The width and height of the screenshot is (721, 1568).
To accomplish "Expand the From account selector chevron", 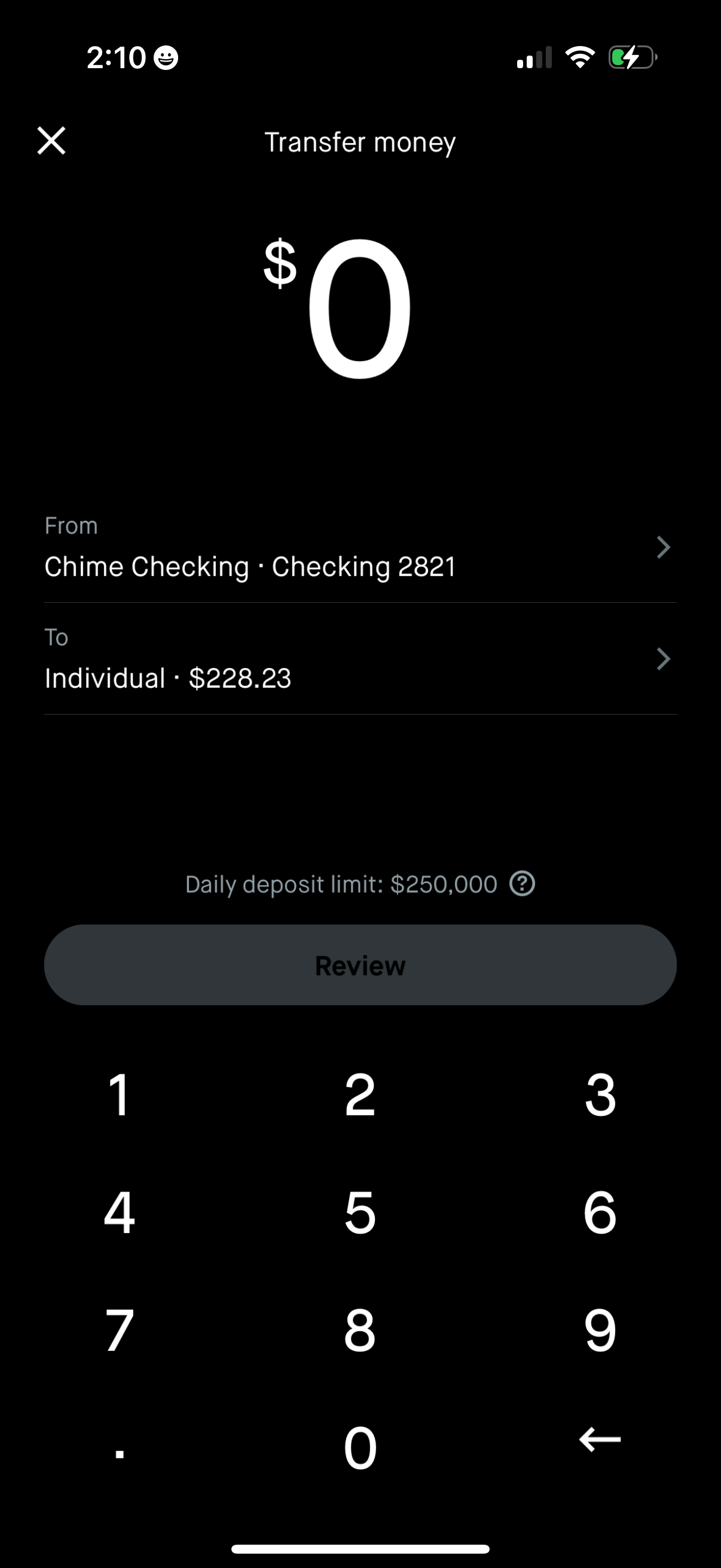I will [662, 548].
